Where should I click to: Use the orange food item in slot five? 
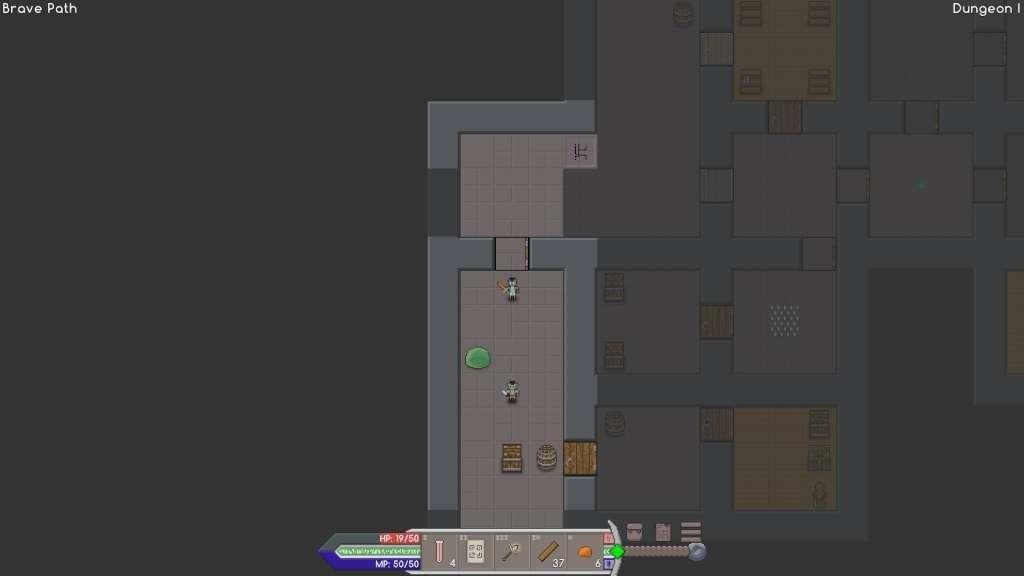click(x=586, y=551)
